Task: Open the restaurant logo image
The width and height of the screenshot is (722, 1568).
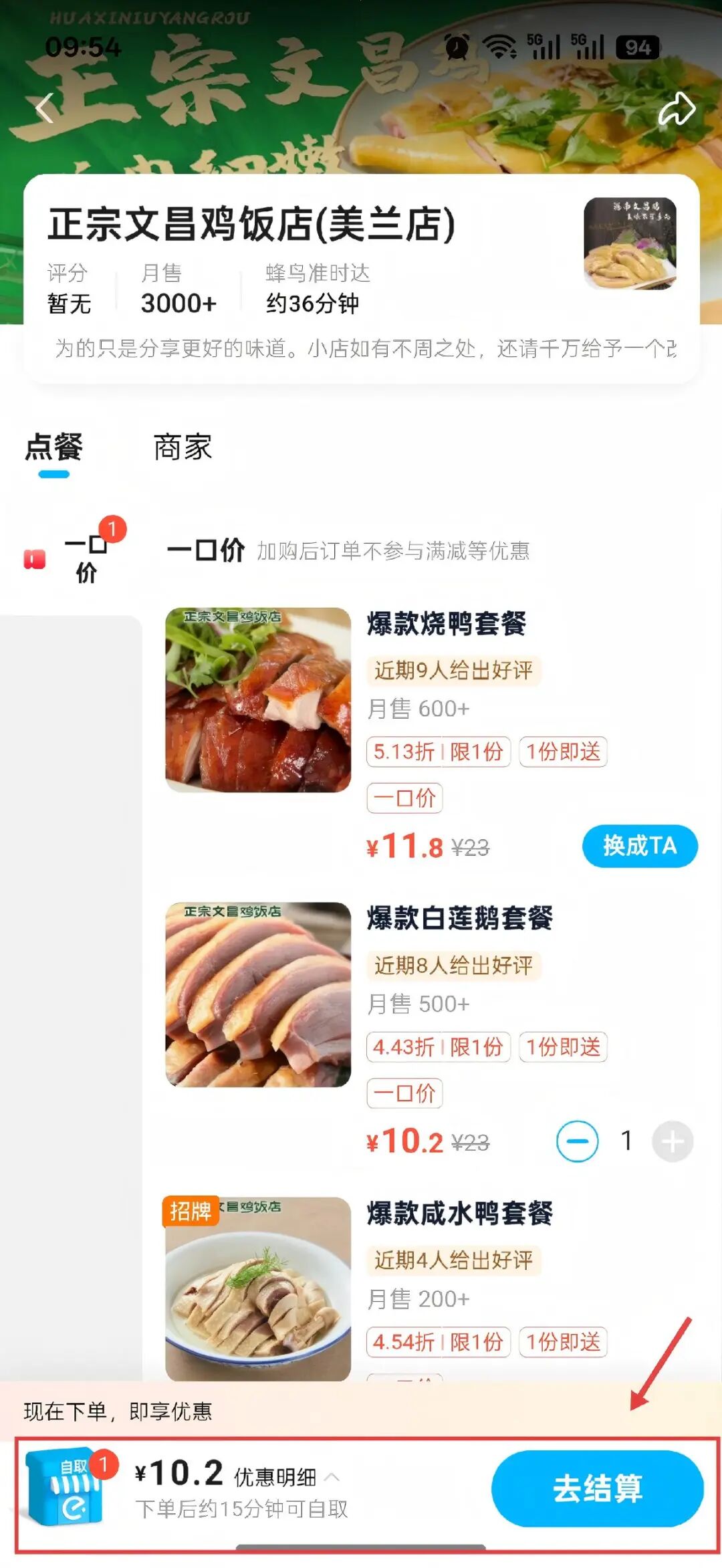Action: (630, 243)
